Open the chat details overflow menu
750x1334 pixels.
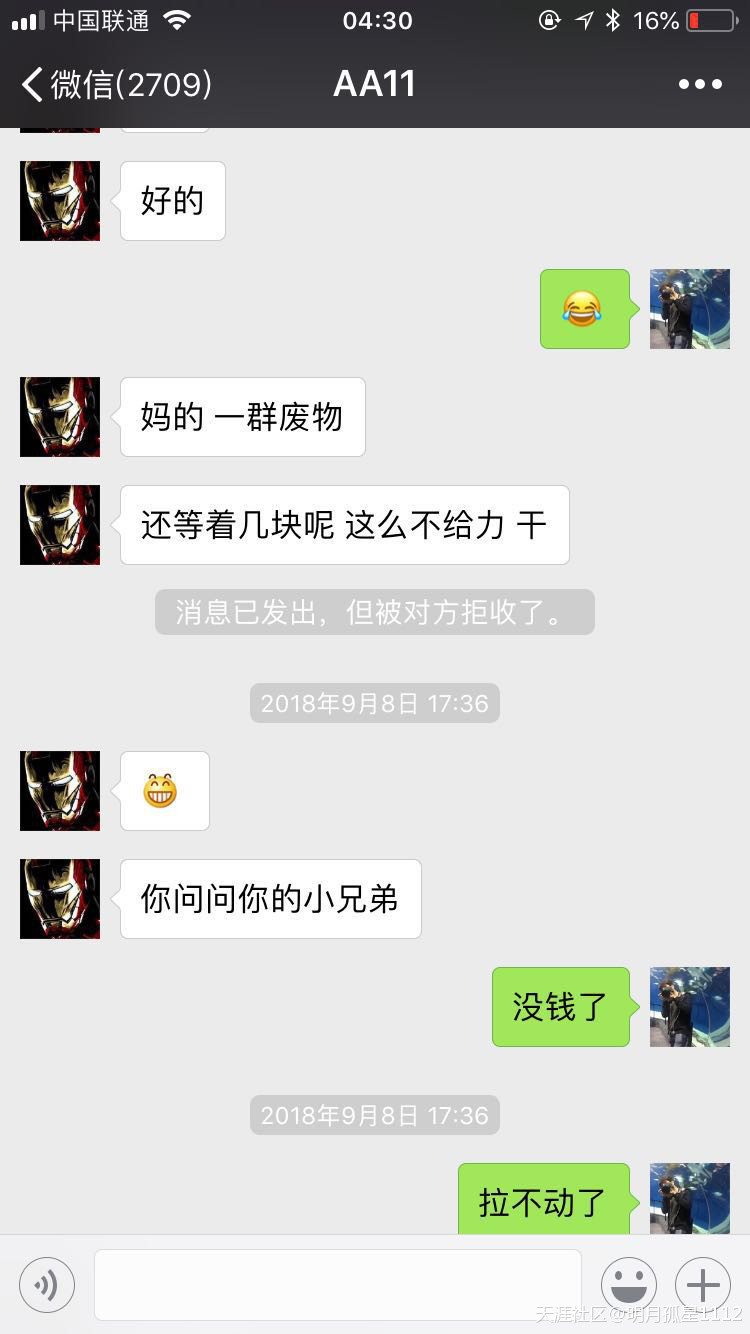(700, 85)
